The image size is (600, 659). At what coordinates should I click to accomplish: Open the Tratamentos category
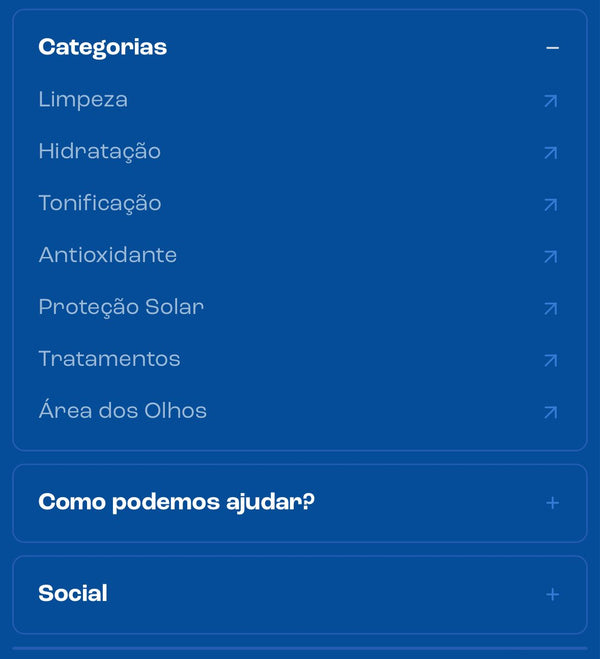pyautogui.click(x=109, y=360)
